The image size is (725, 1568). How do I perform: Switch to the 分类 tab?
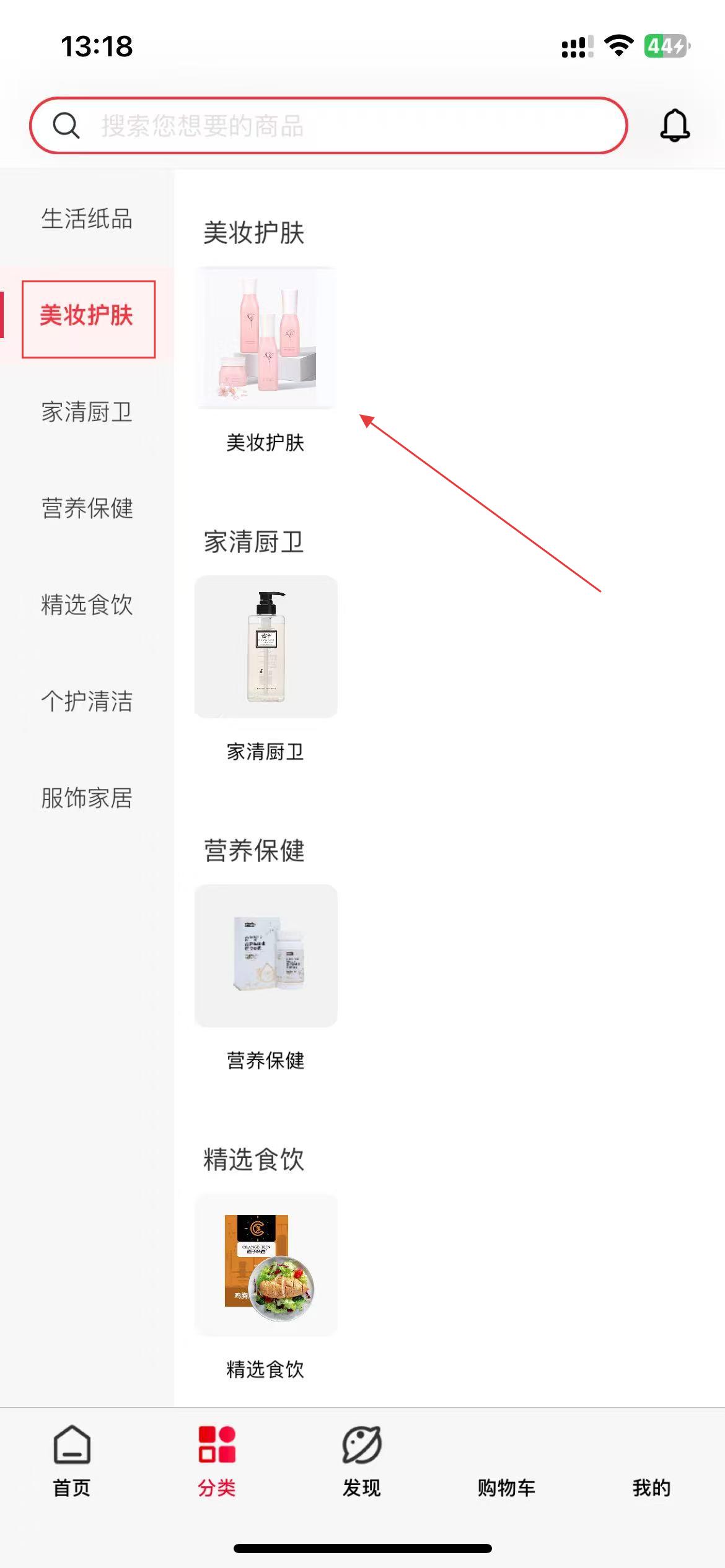tap(217, 1461)
